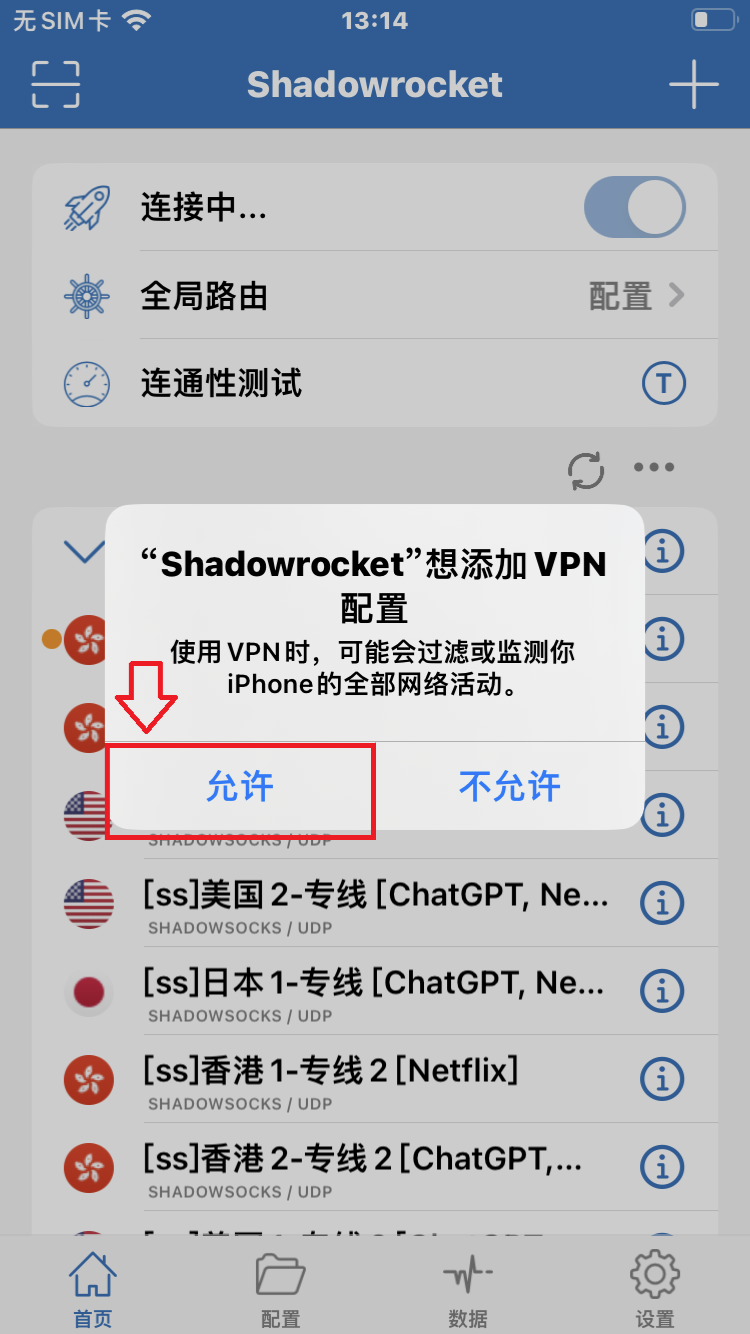The width and height of the screenshot is (750, 1334).
Task: Deny the VPN configuration with 不允许
Action: click(510, 787)
